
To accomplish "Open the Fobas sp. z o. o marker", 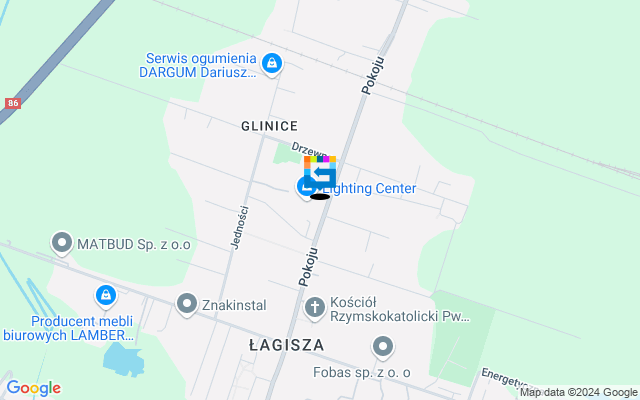I will (383, 347).
